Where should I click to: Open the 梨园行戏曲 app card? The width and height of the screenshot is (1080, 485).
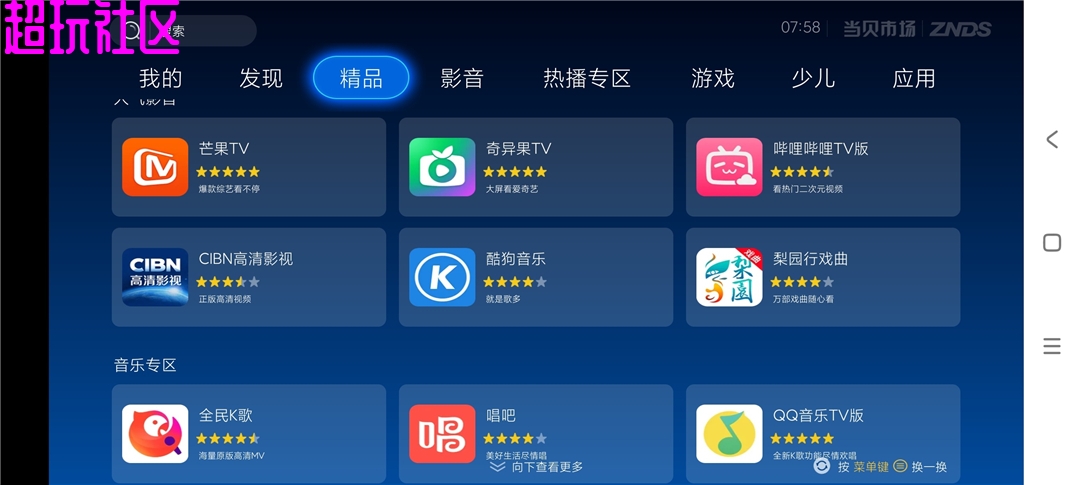(823, 278)
